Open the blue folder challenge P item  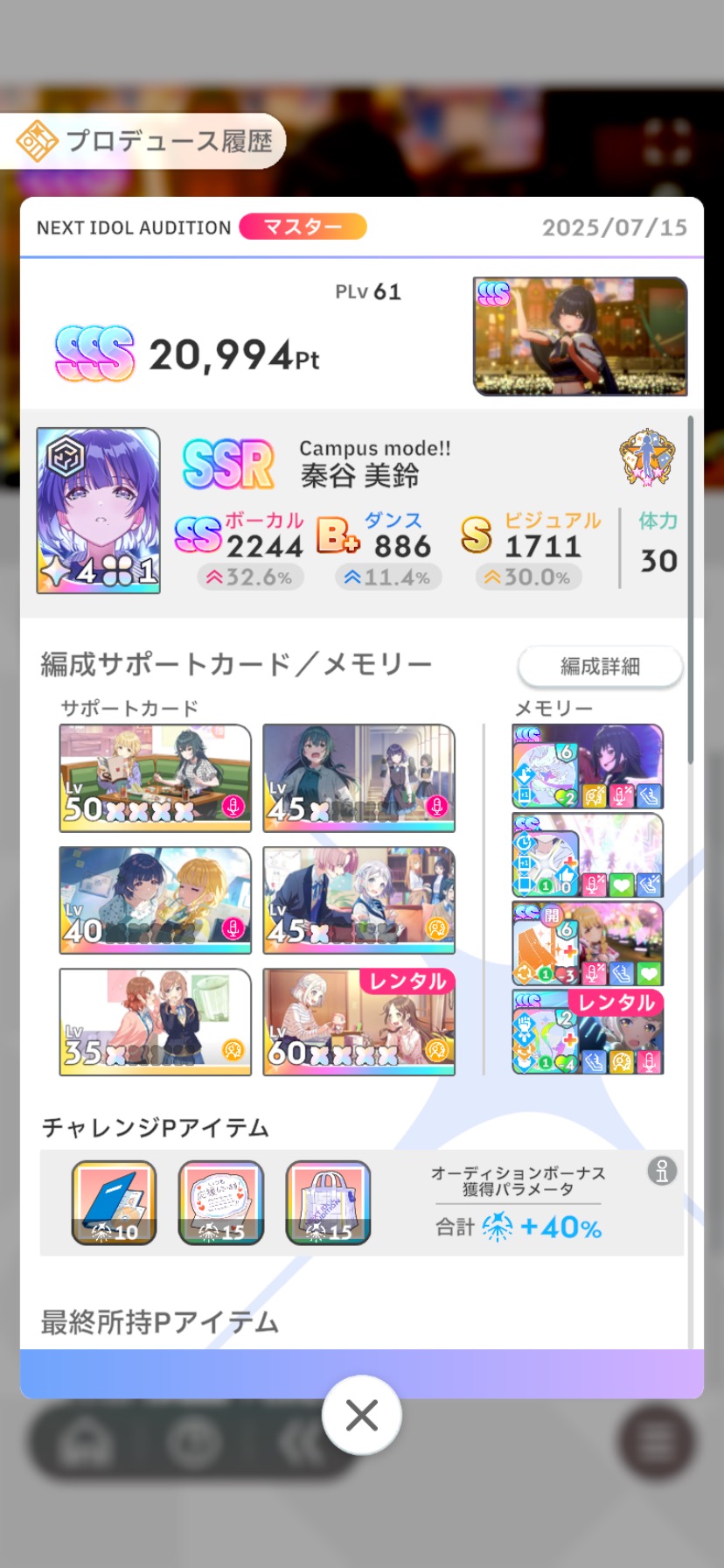click(114, 1203)
